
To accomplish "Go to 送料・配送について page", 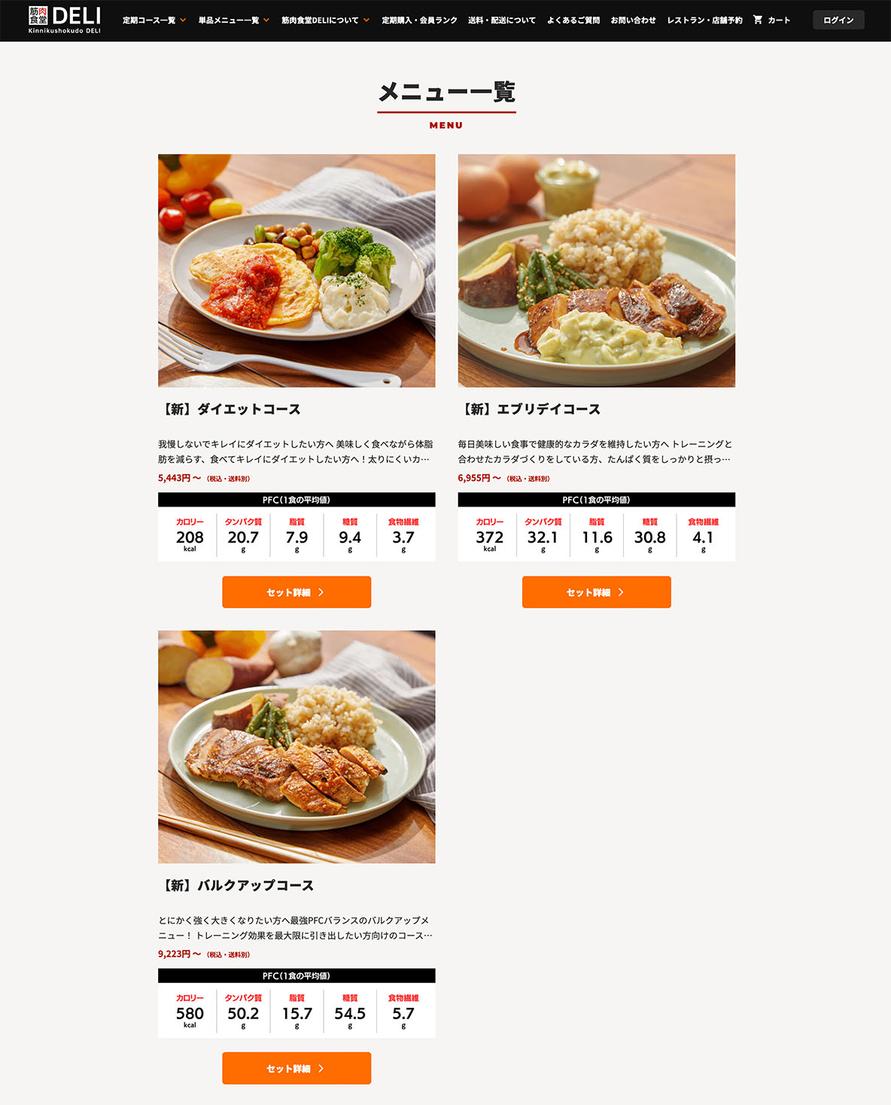I will [x=501, y=20].
